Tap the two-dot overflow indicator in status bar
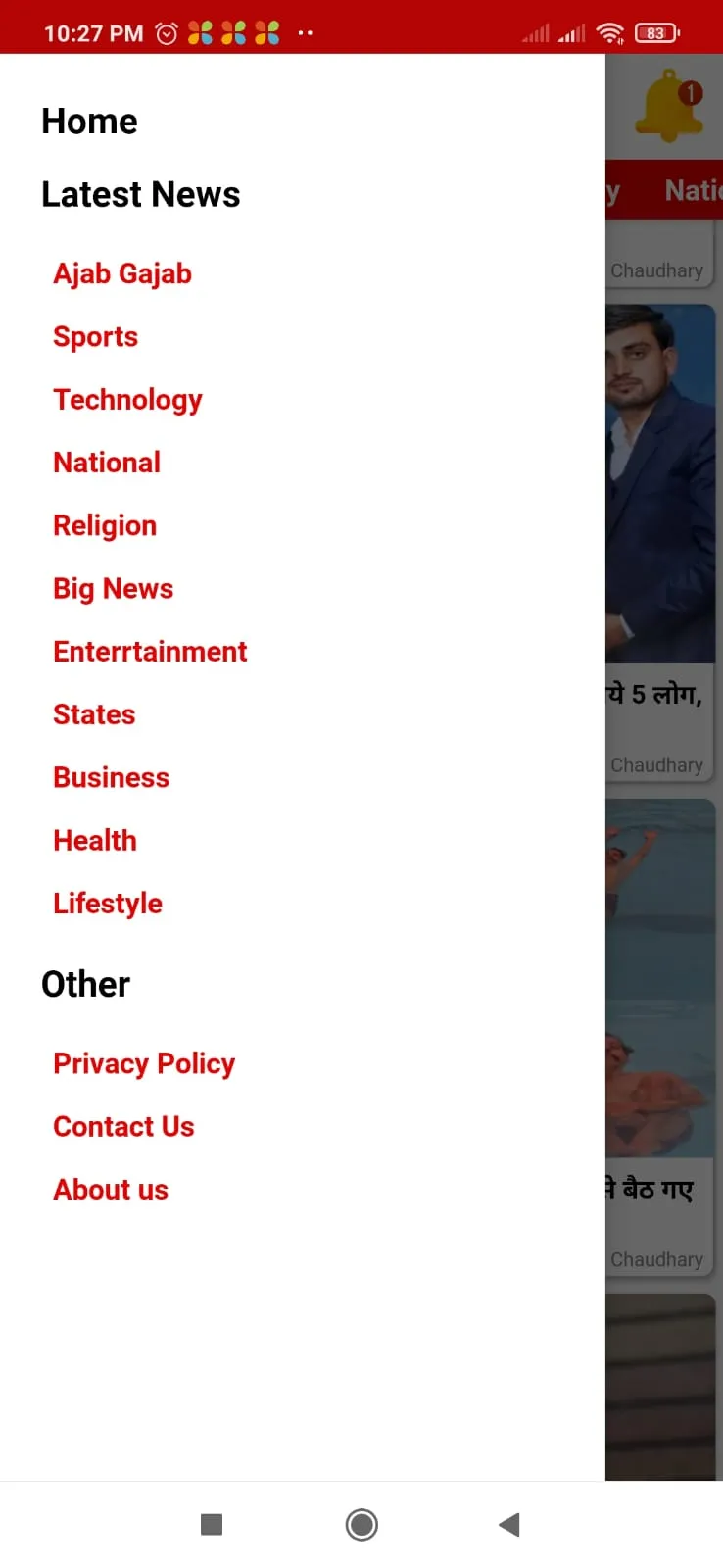The width and height of the screenshot is (723, 1568). tap(305, 33)
